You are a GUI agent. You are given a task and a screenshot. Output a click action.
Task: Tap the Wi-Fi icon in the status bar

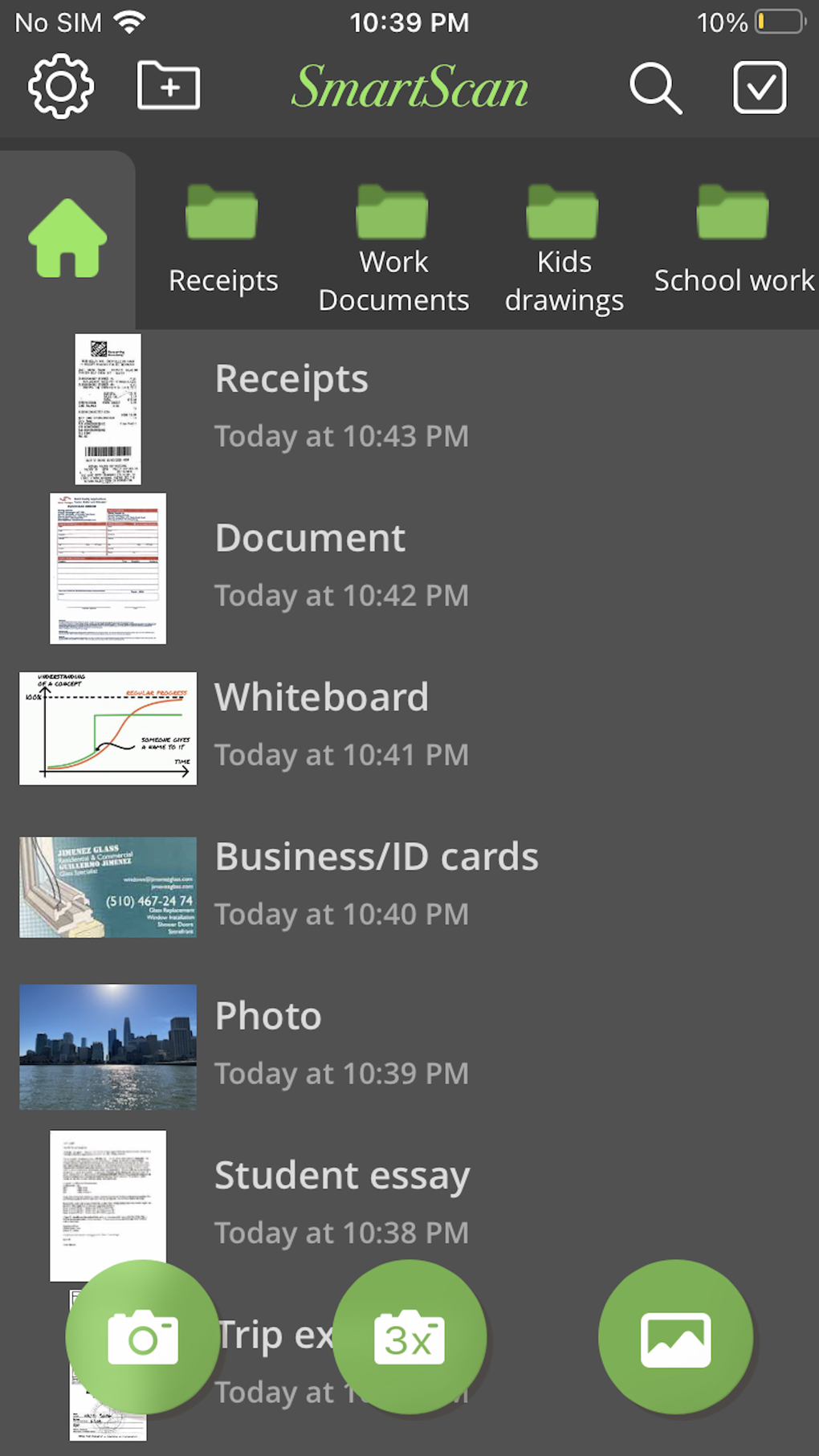coord(128,22)
